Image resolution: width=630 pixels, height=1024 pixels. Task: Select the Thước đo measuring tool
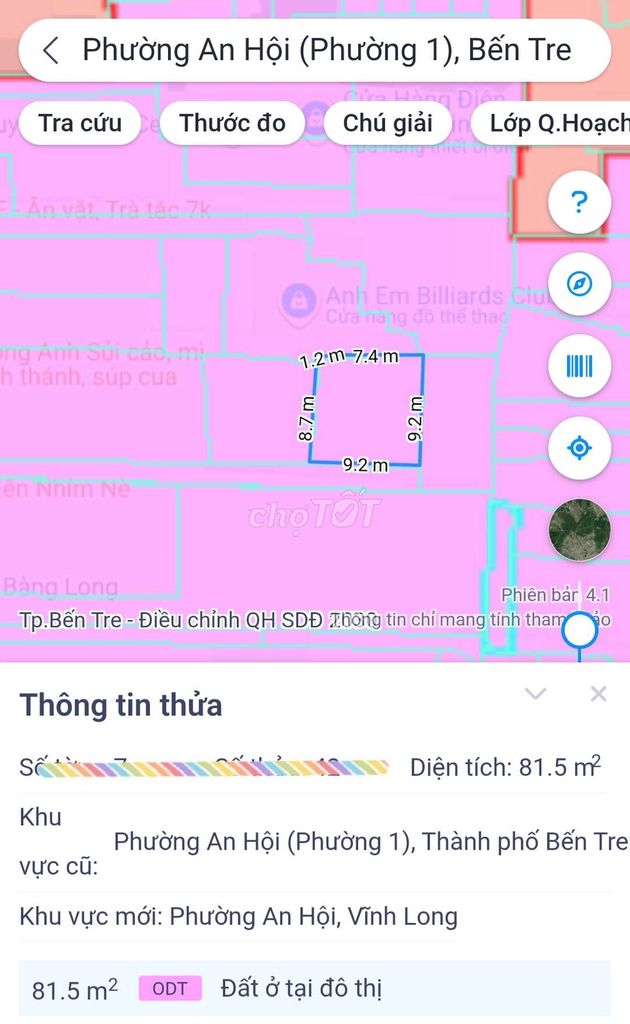(232, 123)
